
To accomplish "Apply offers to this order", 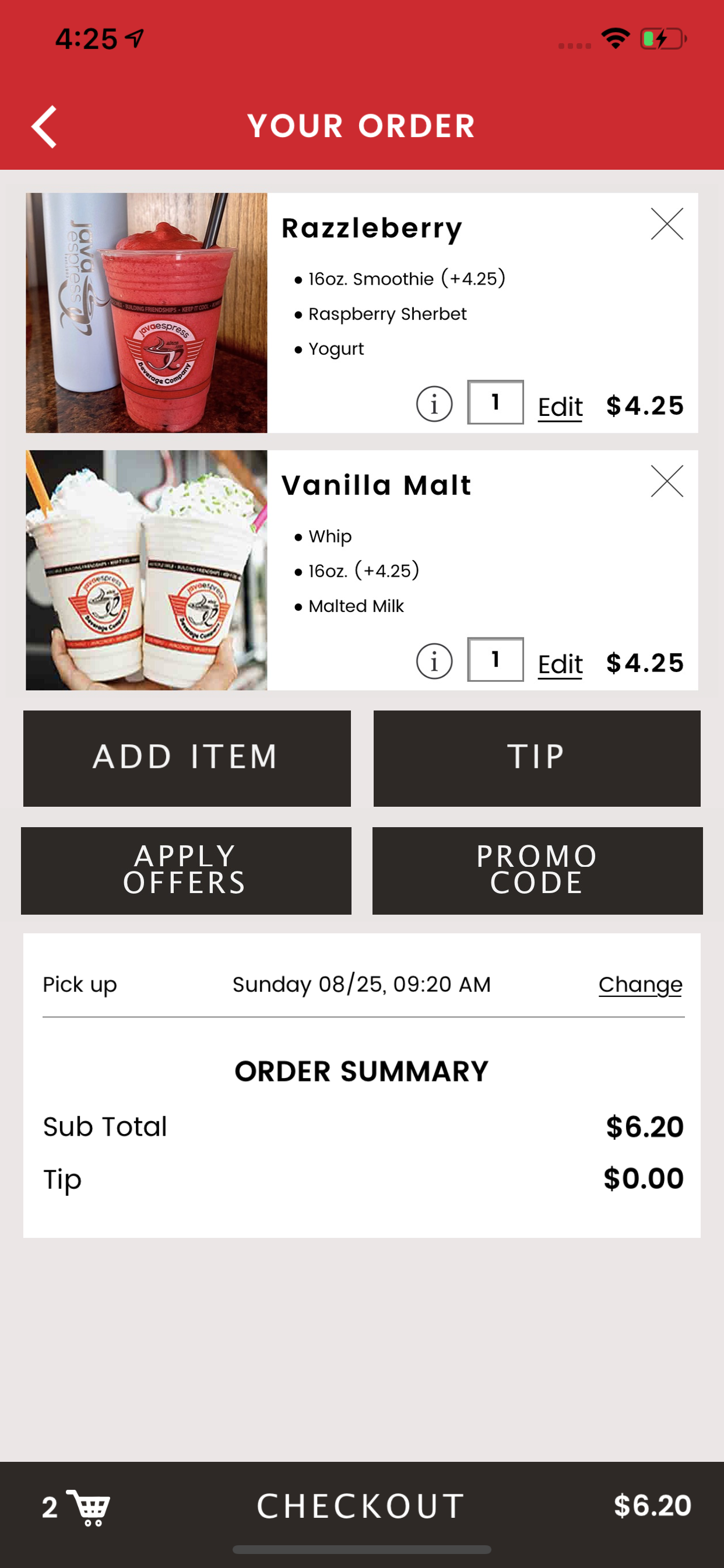I will pyautogui.click(x=186, y=870).
